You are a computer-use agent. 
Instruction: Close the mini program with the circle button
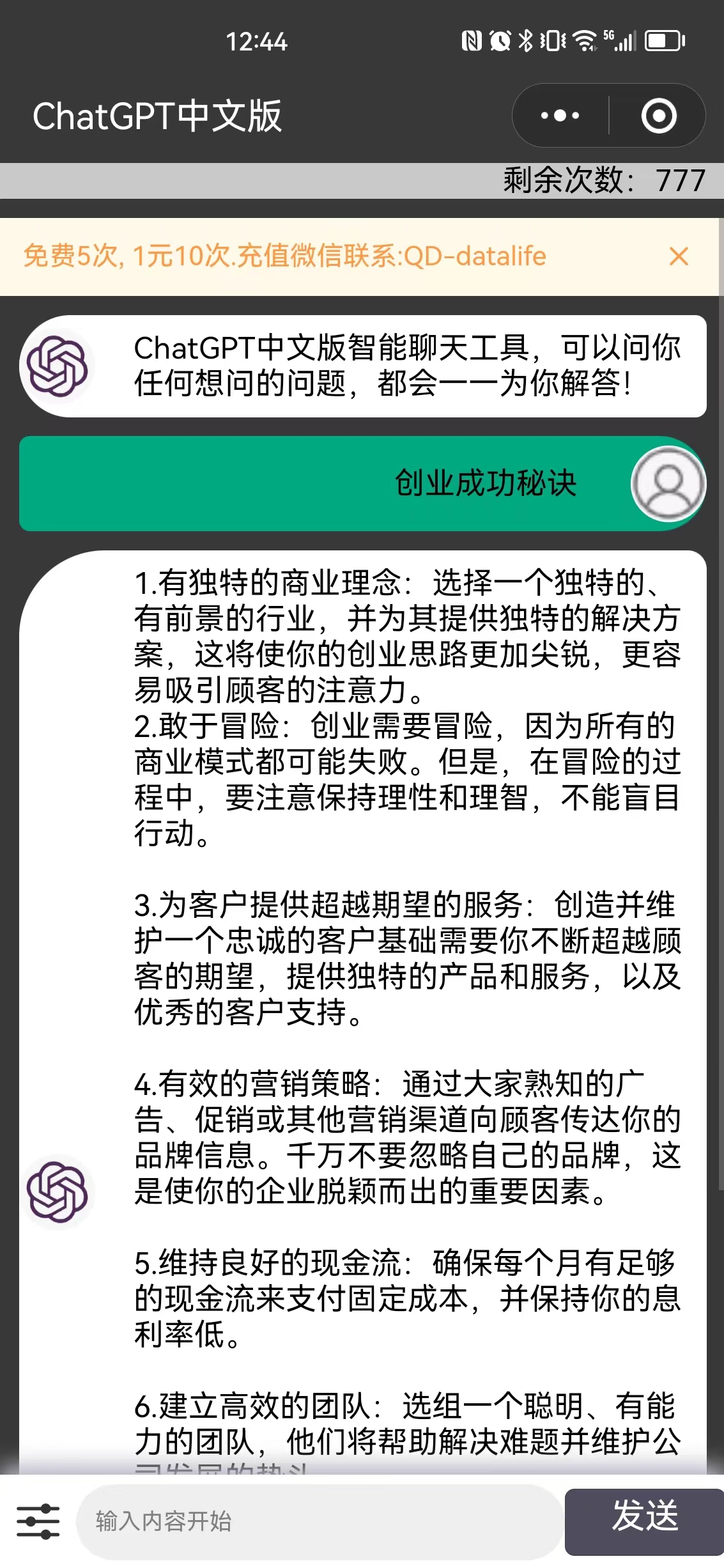tap(658, 116)
